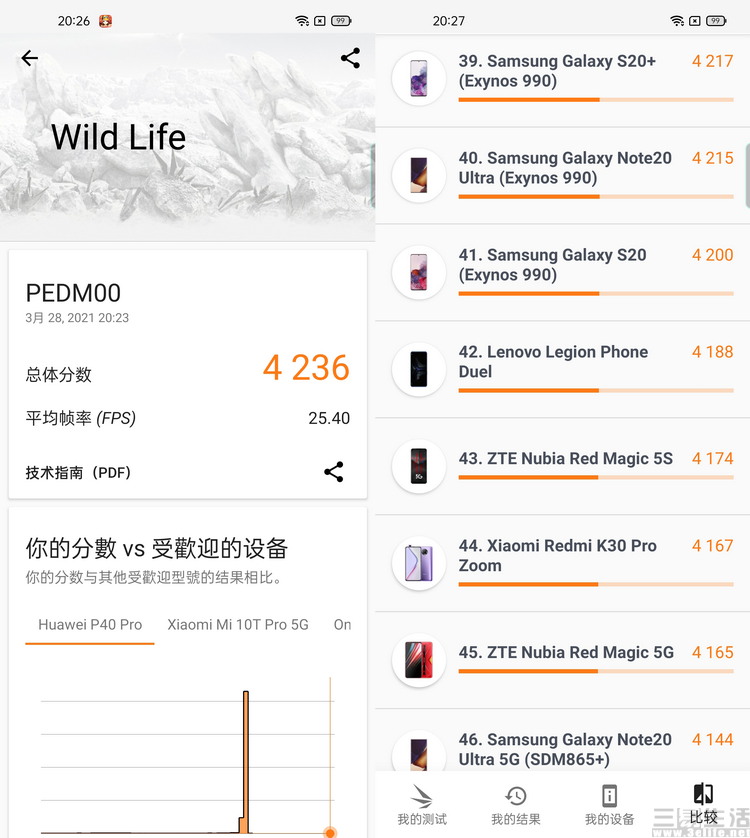Select the Huawei P40 Pro comparison tab
Image resolution: width=750 pixels, height=838 pixels.
click(x=90, y=625)
